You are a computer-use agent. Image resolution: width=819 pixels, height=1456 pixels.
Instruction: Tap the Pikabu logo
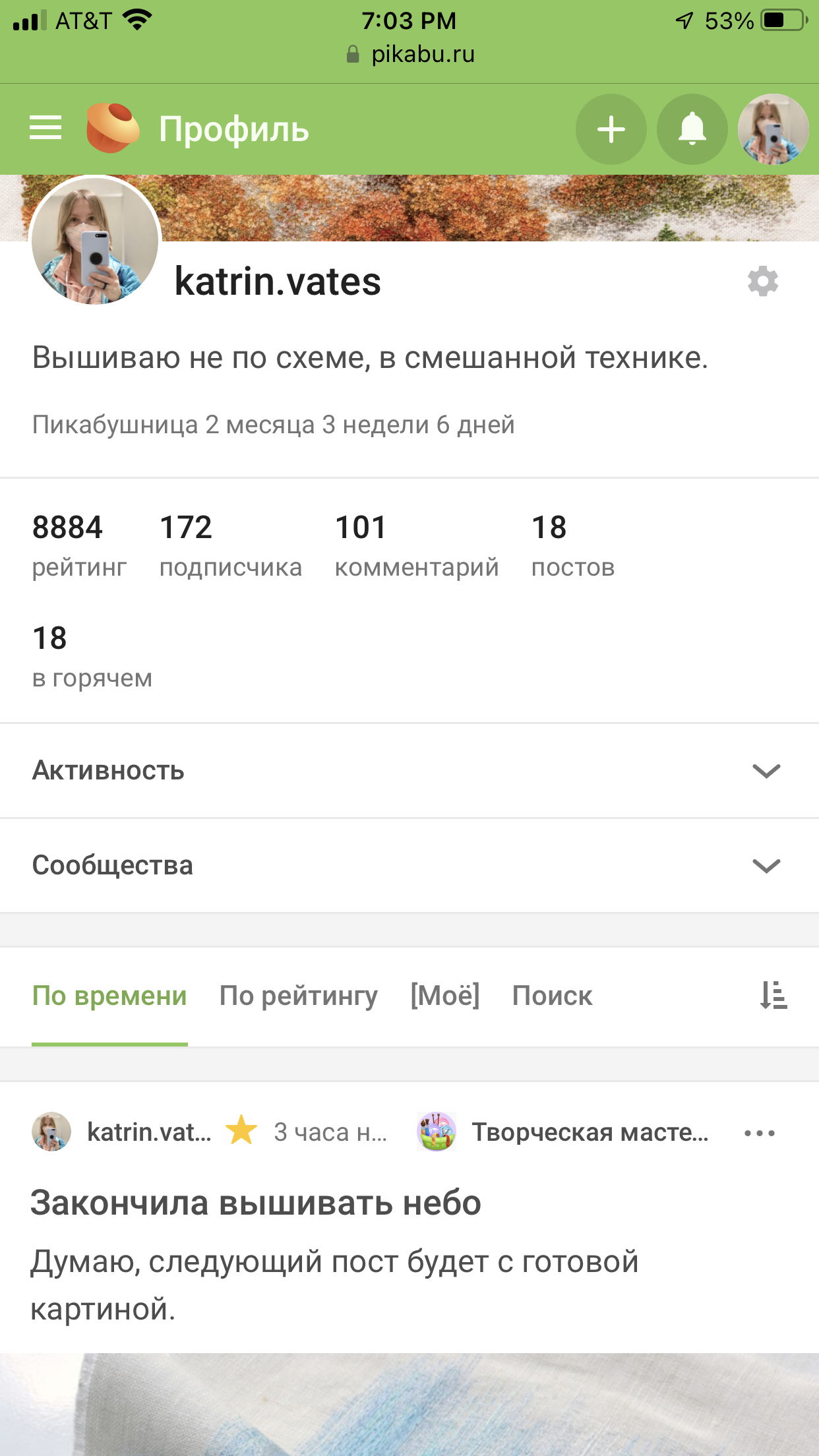click(113, 128)
